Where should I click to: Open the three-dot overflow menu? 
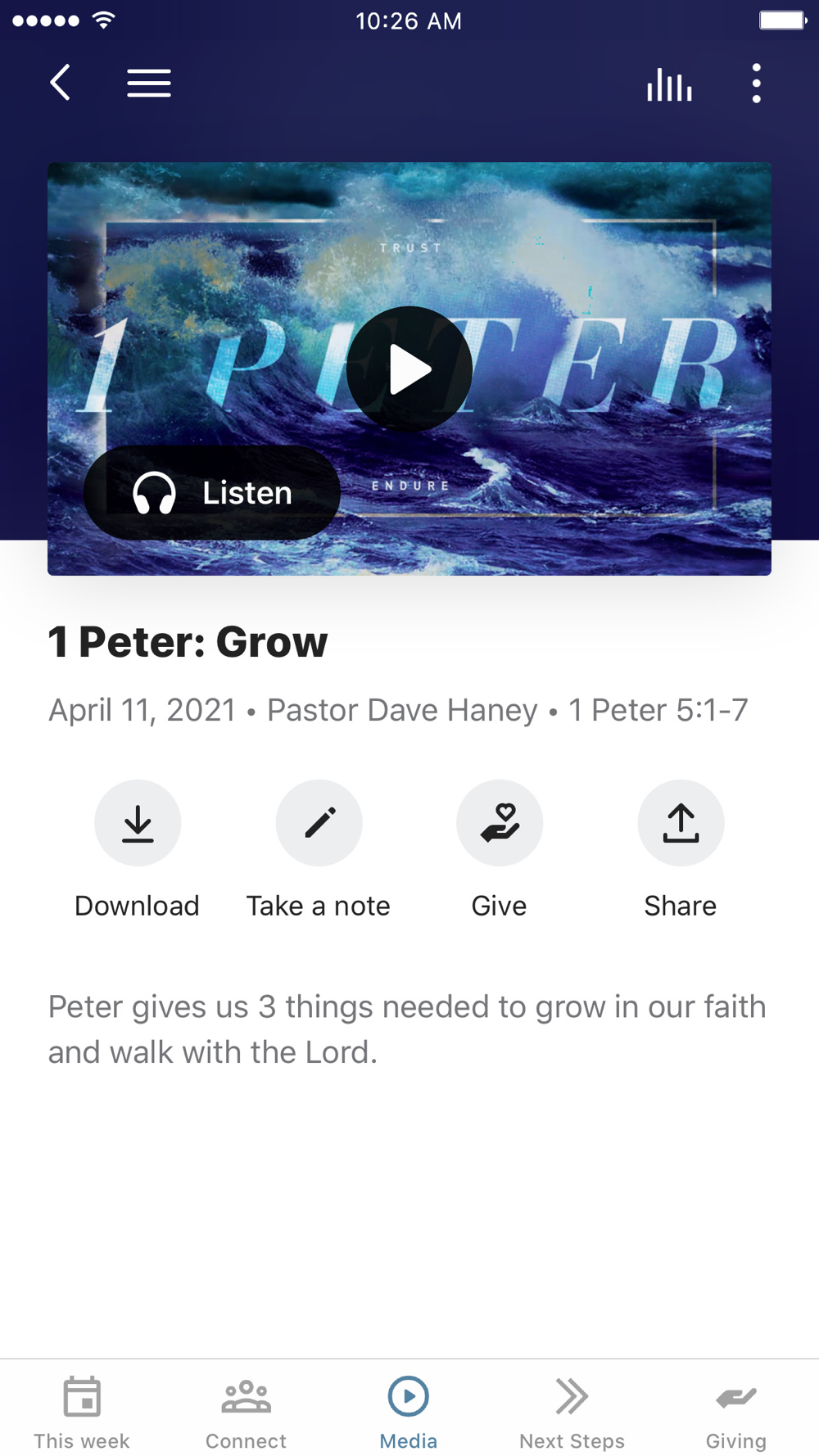pyautogui.click(x=756, y=84)
